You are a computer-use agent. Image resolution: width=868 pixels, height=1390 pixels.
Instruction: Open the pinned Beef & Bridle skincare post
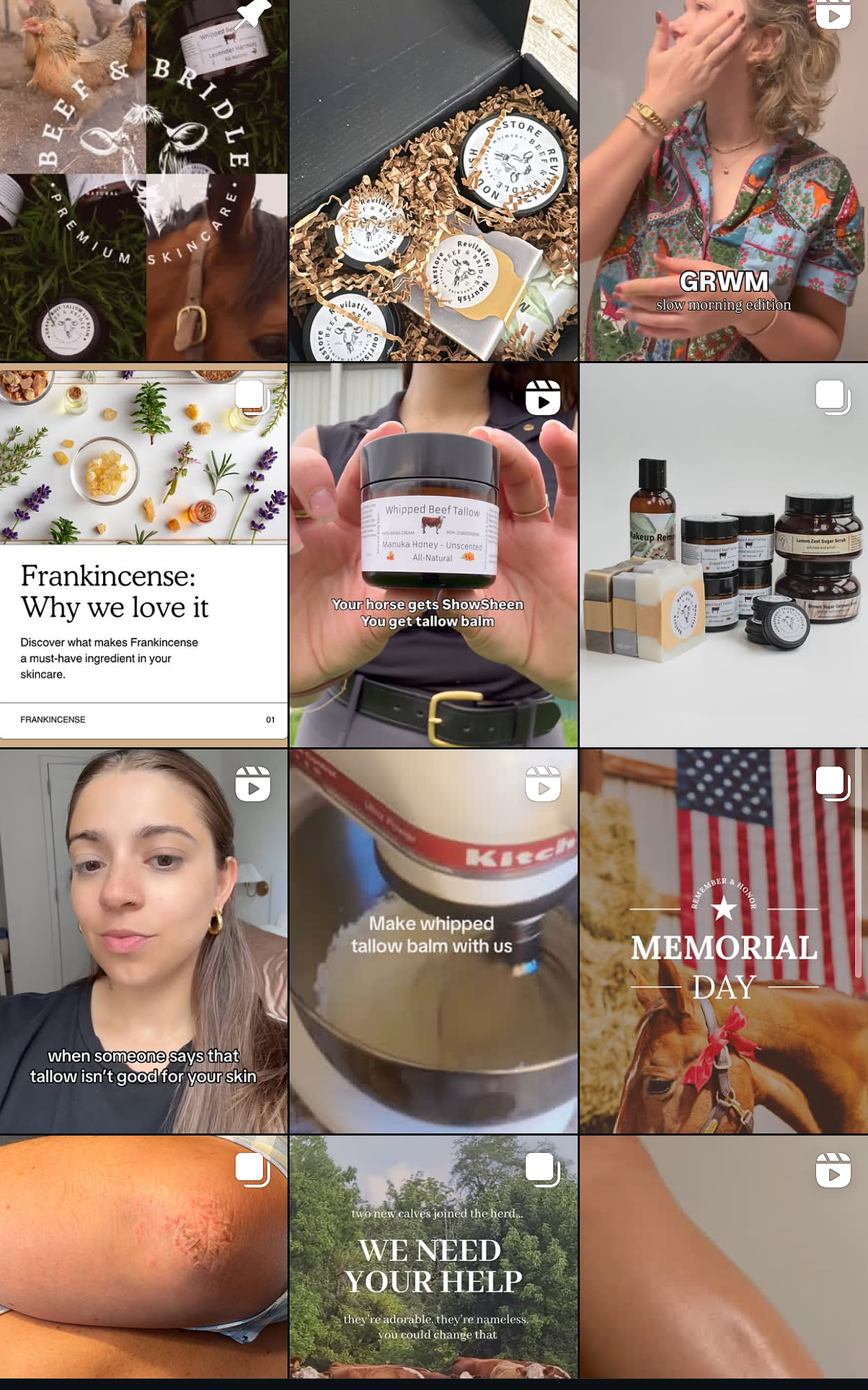[x=144, y=180]
